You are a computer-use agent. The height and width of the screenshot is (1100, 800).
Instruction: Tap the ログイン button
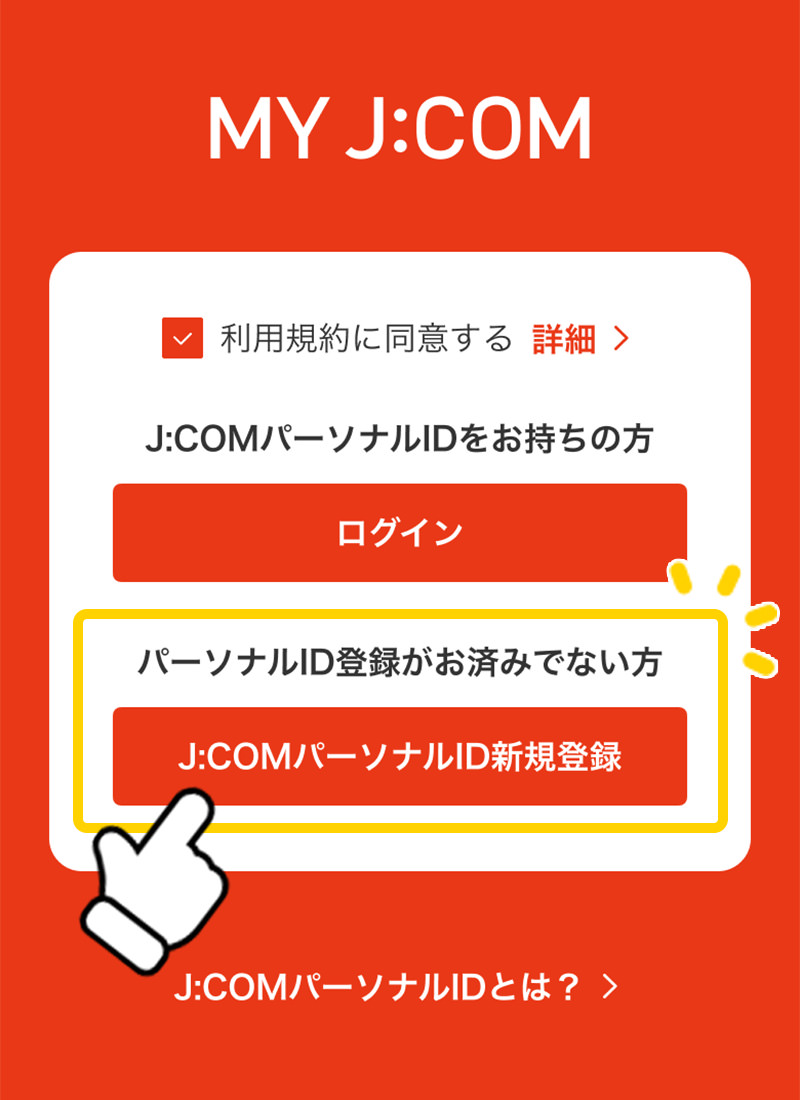[x=399, y=532]
